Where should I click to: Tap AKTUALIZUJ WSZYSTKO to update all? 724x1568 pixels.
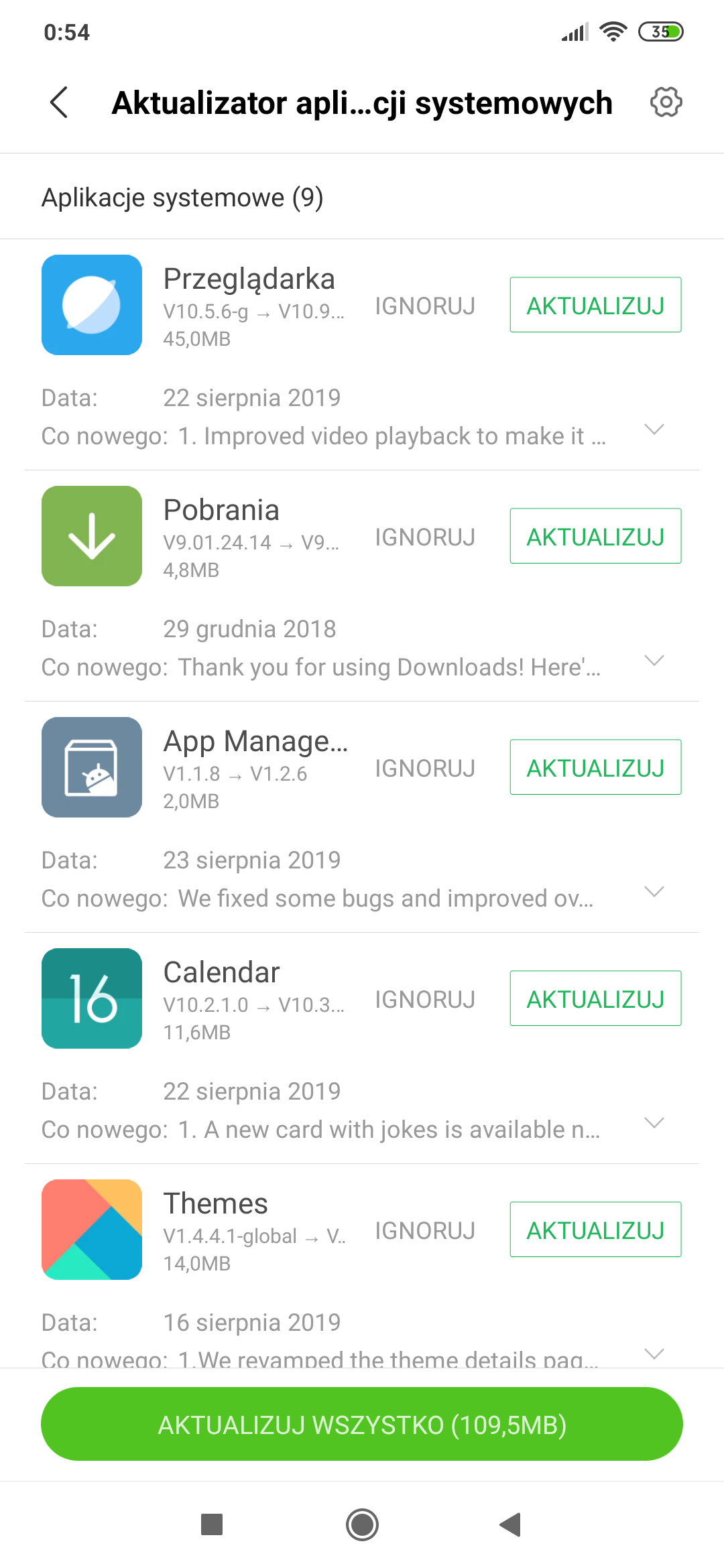click(362, 1425)
